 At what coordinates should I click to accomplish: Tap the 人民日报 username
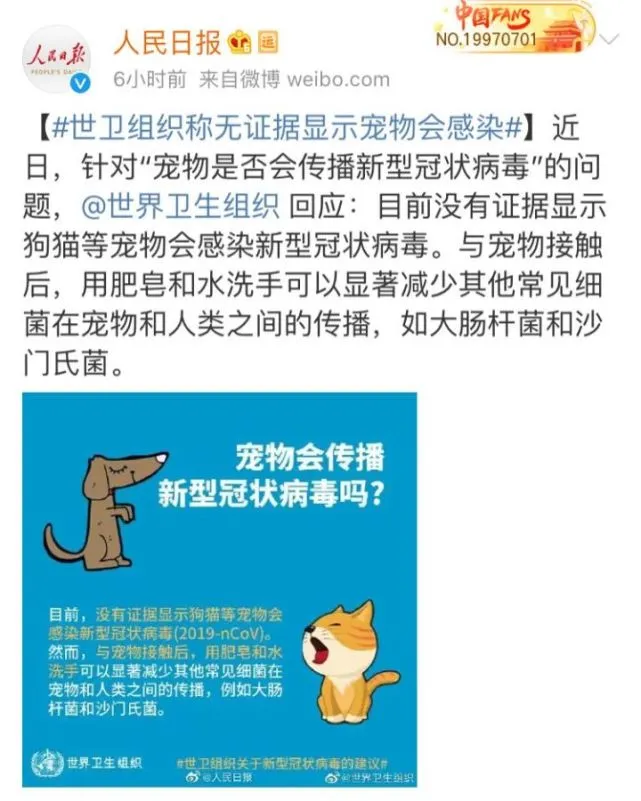pos(167,42)
